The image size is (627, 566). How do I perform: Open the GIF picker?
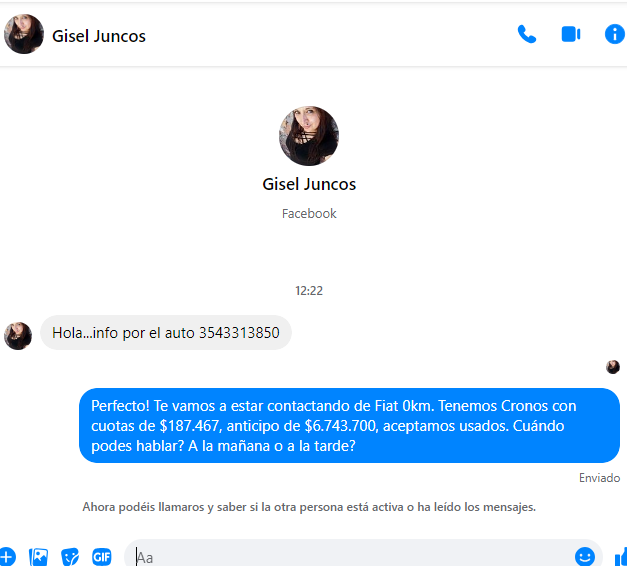click(x=102, y=556)
